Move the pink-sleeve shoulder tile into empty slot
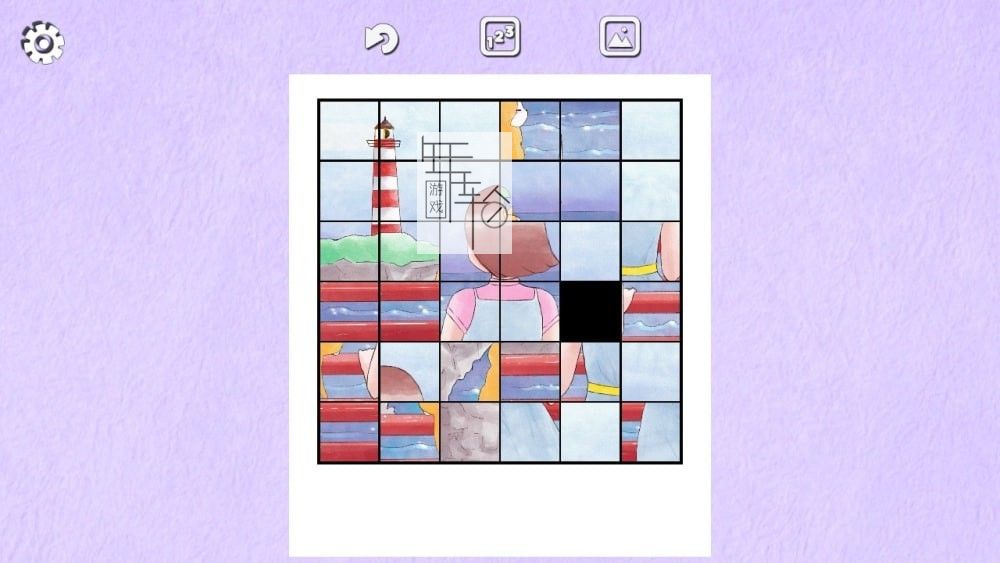The image size is (1000, 563). [x=530, y=311]
